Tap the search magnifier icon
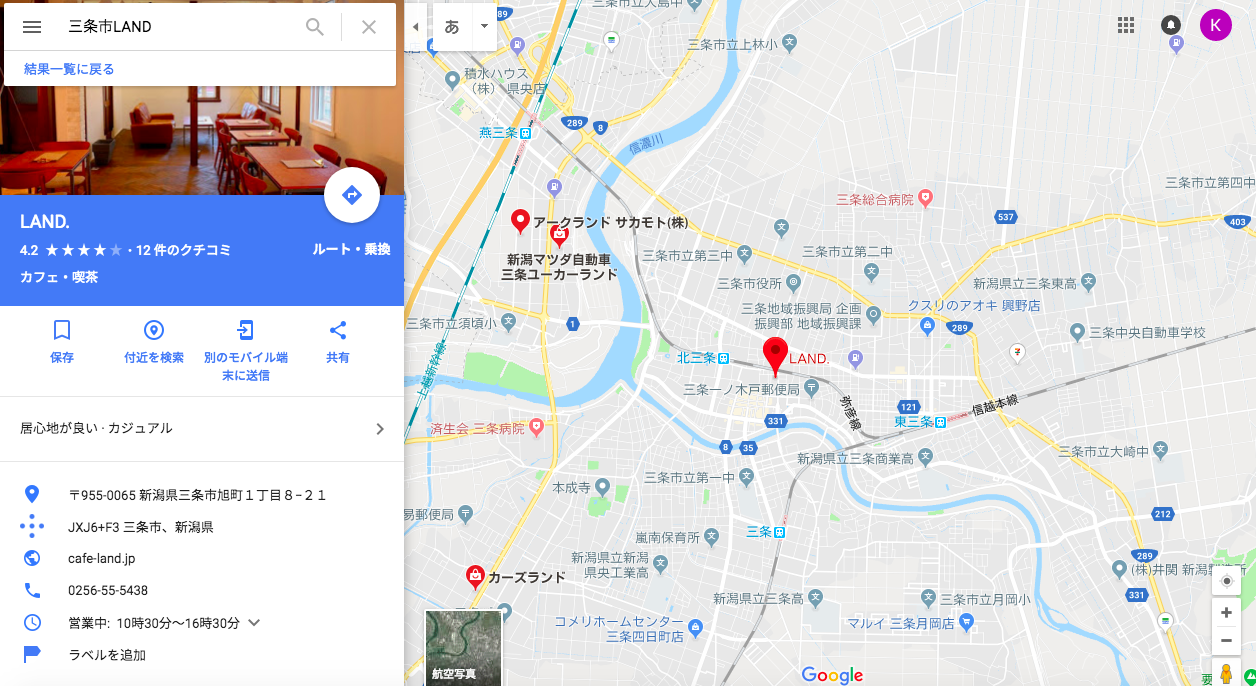The width and height of the screenshot is (1256, 686). 315,27
